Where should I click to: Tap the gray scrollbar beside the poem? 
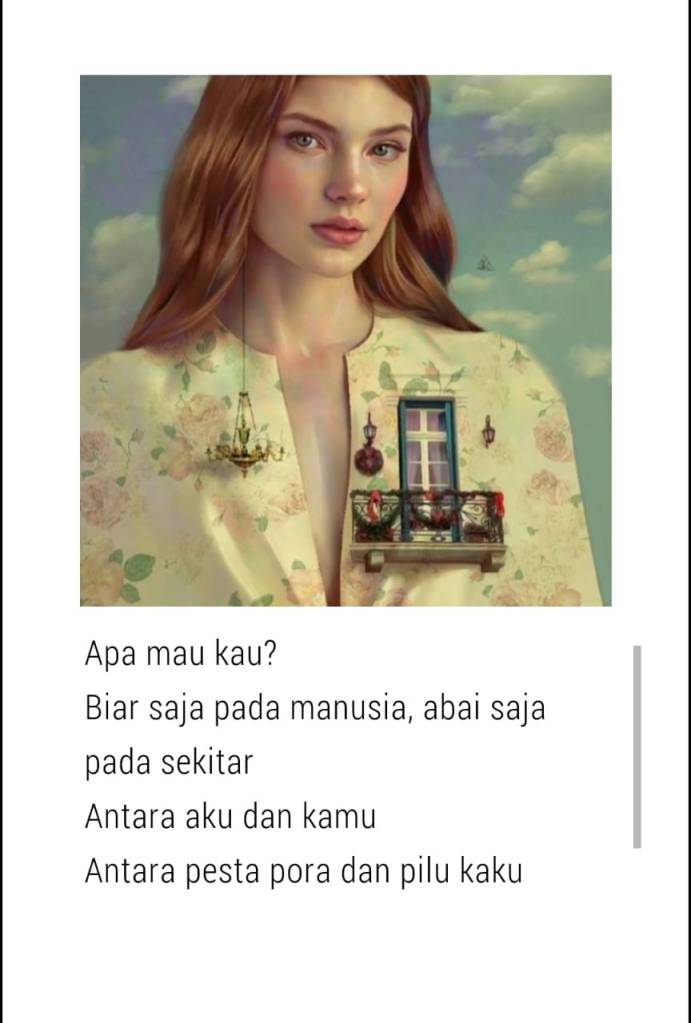pyautogui.click(x=637, y=746)
